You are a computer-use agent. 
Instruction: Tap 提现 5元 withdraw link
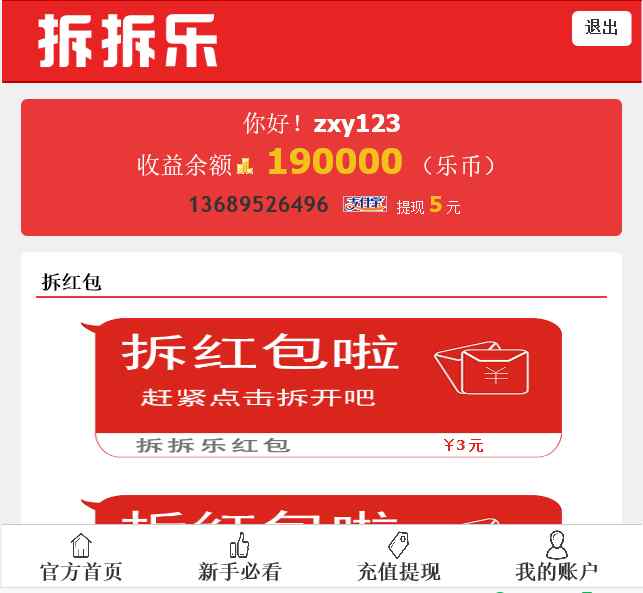pos(428,206)
